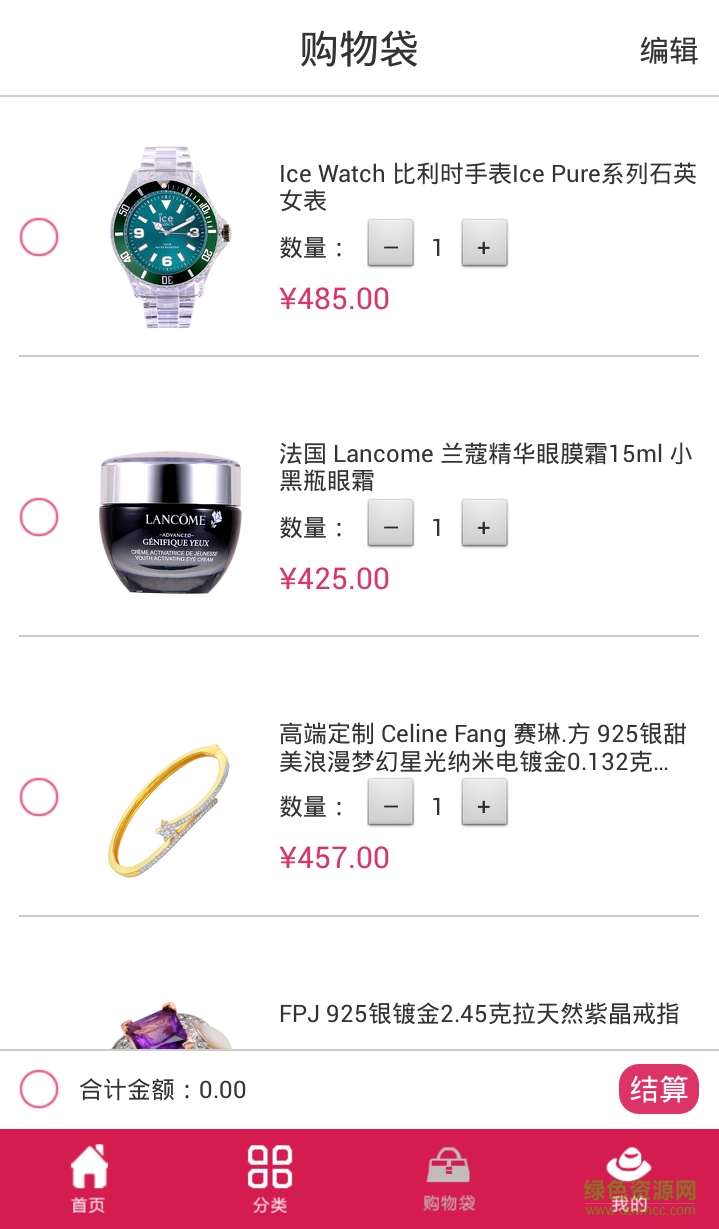Image resolution: width=719 pixels, height=1229 pixels.
Task: Increase quantity of Lancome eye cream
Action: tap(484, 527)
